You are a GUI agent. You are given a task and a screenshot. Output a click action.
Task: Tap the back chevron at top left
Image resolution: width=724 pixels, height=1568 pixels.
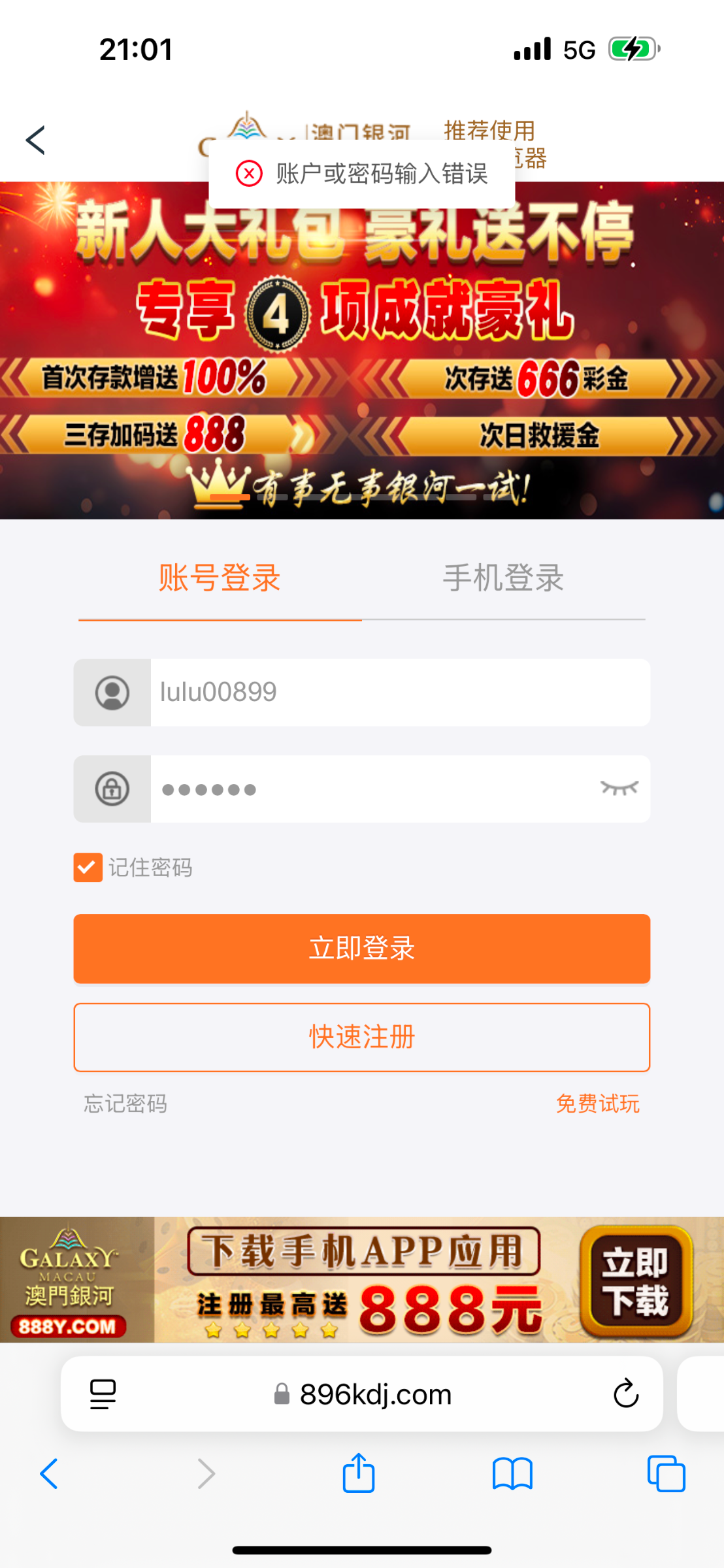point(36,139)
